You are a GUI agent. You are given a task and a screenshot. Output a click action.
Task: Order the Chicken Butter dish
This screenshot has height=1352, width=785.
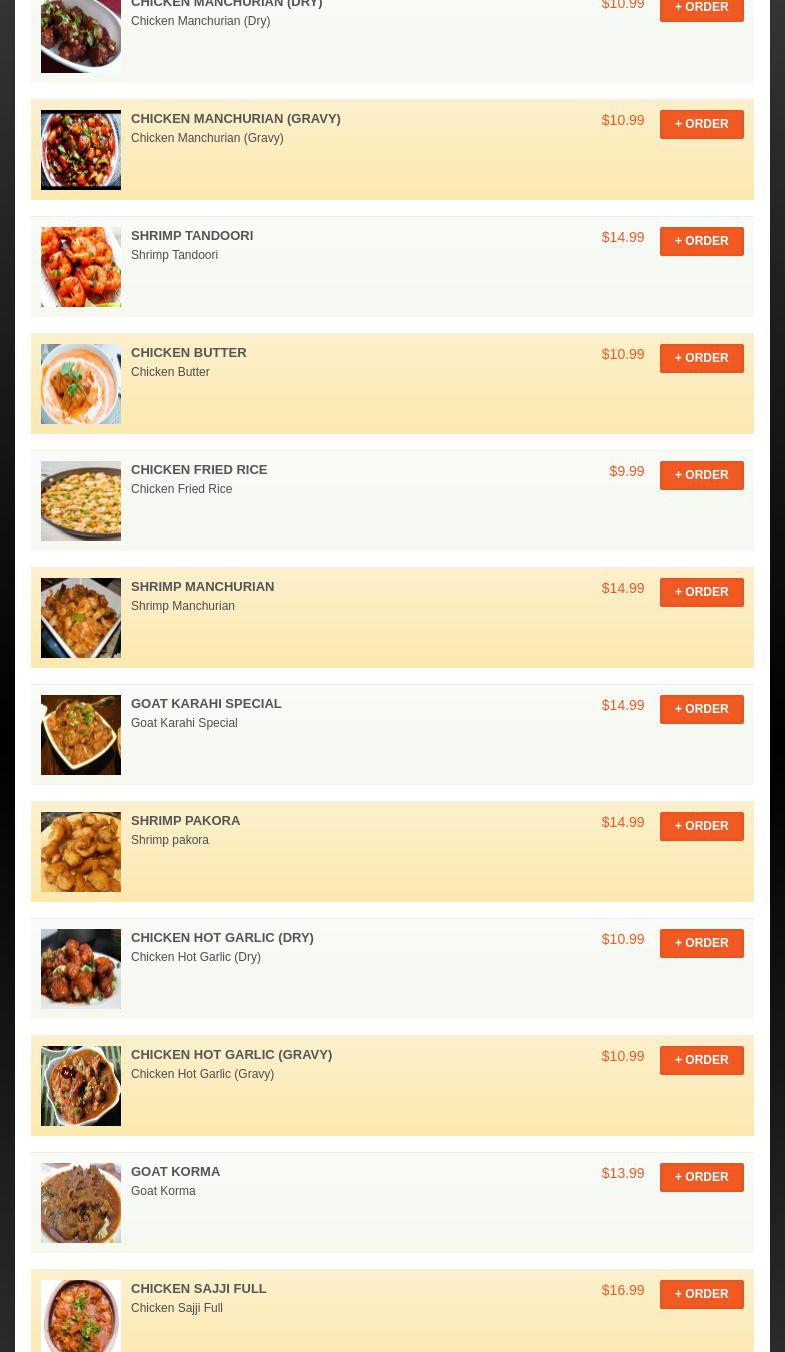(x=701, y=358)
